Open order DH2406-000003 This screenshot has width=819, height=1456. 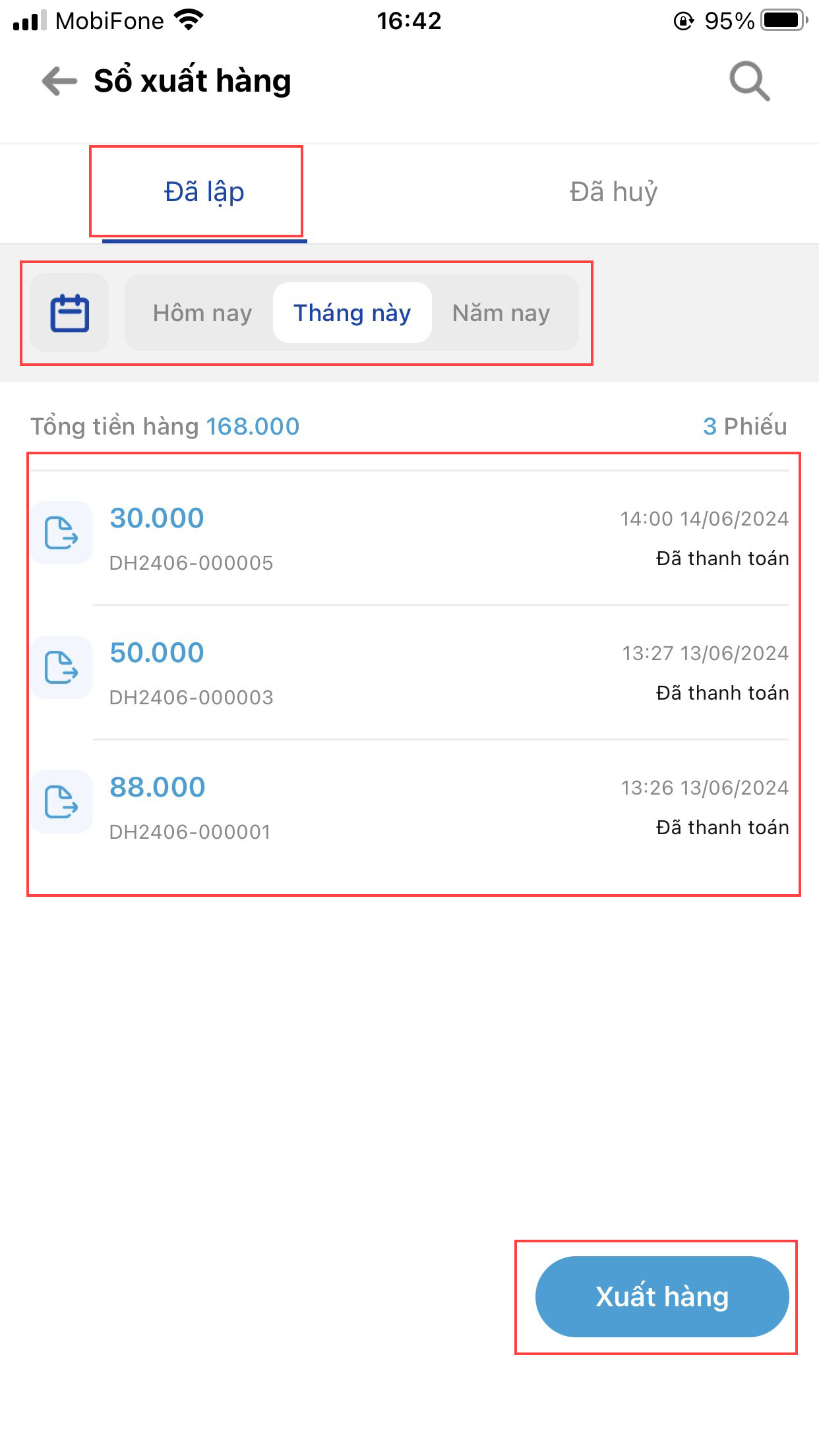tap(409, 672)
